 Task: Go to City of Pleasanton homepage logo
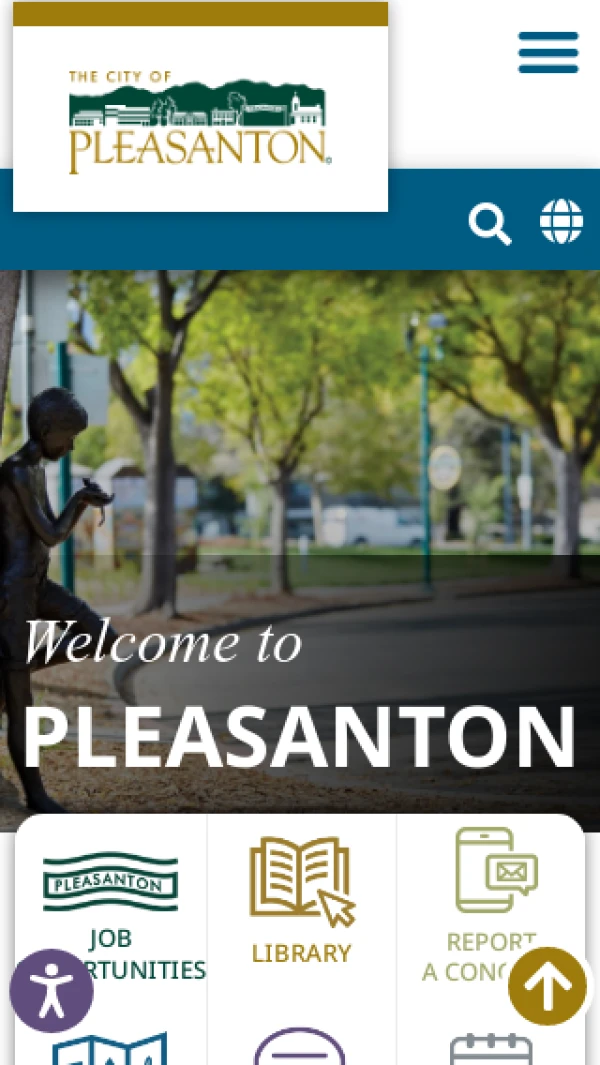coord(200,120)
